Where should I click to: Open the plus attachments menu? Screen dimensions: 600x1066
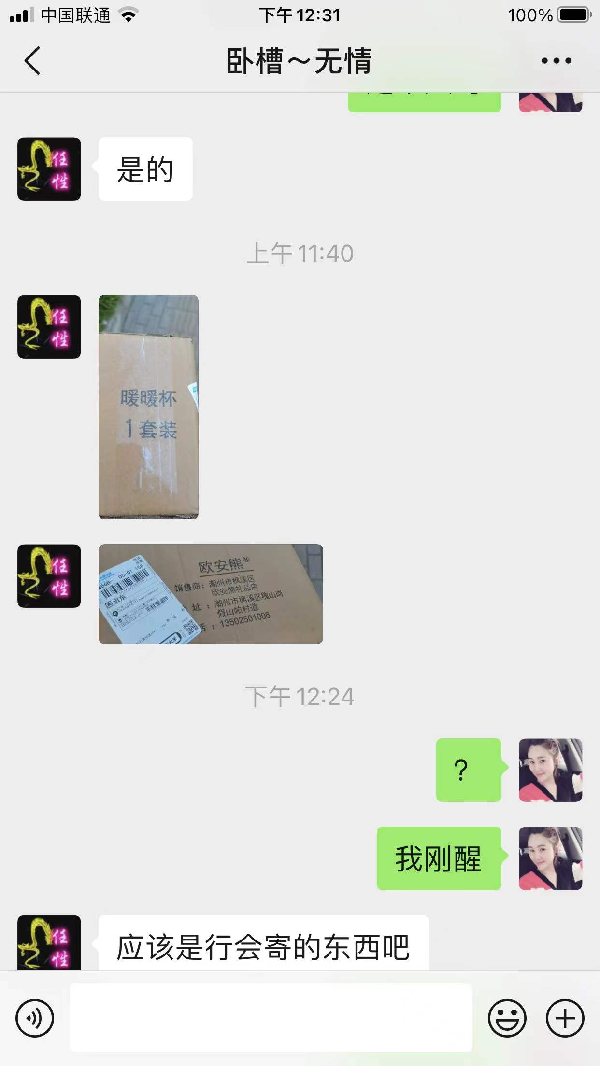pyautogui.click(x=565, y=1018)
